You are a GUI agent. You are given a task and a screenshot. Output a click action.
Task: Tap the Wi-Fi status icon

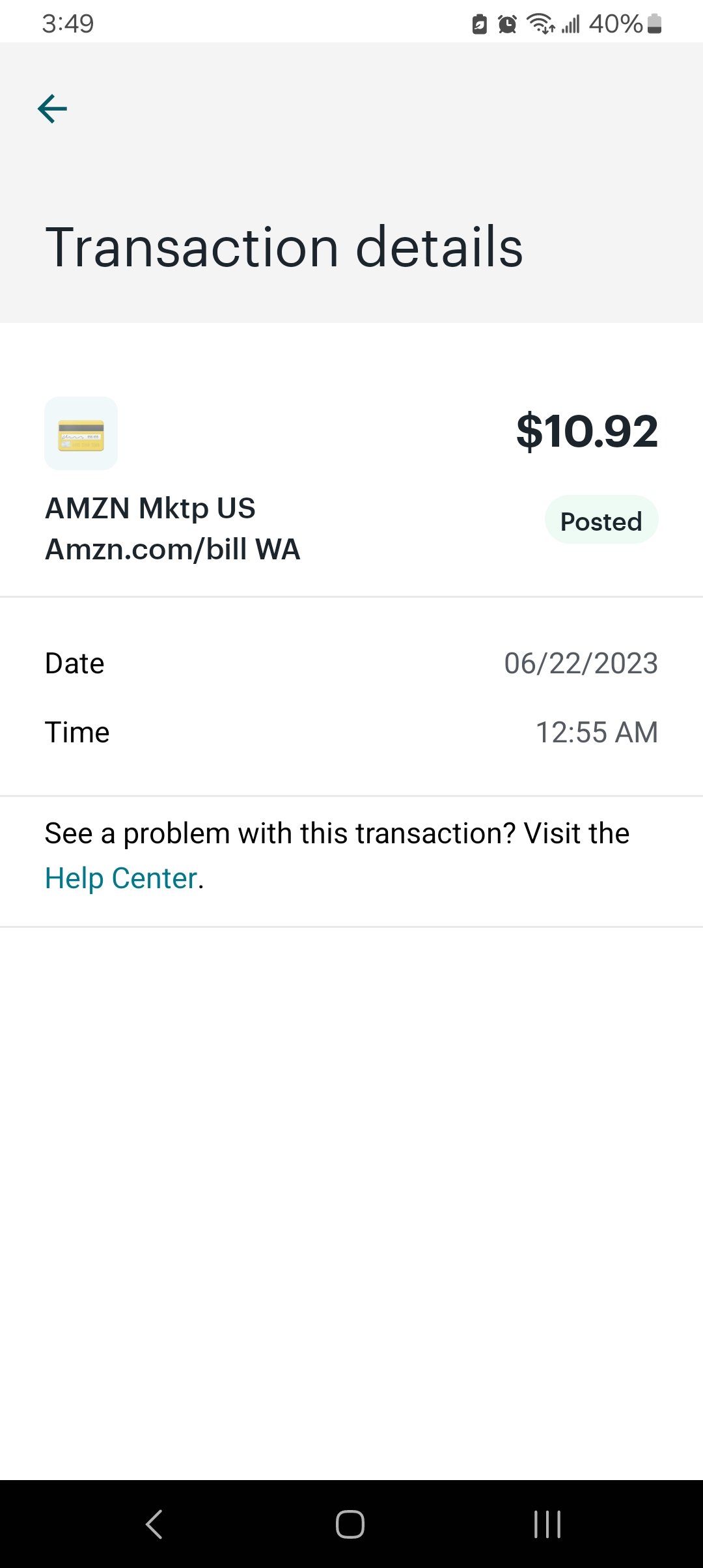(540, 23)
